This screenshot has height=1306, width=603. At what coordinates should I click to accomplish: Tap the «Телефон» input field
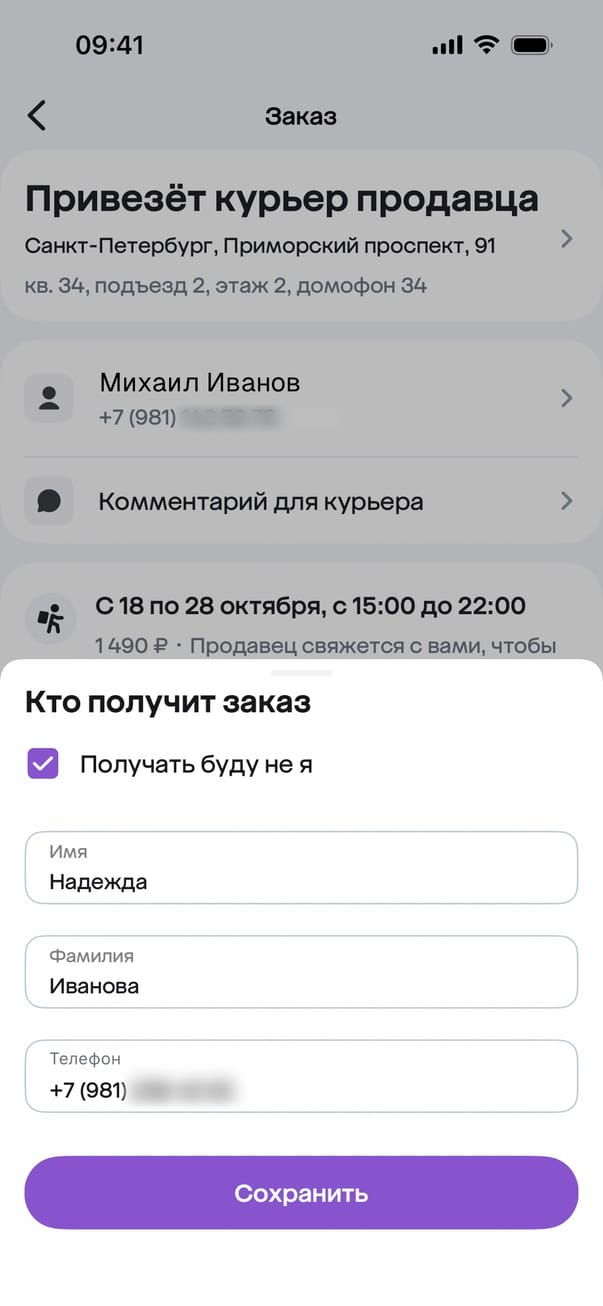coord(301,1076)
